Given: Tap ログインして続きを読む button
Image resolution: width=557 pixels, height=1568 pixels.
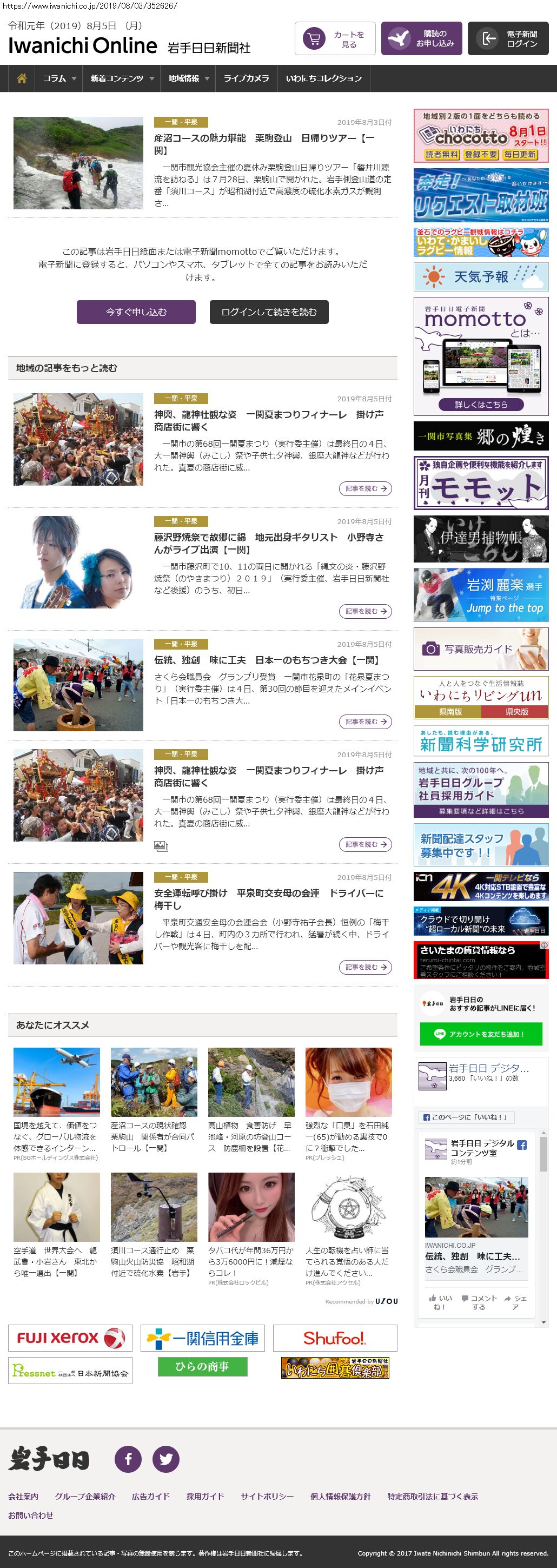Looking at the screenshot, I should tap(269, 312).
